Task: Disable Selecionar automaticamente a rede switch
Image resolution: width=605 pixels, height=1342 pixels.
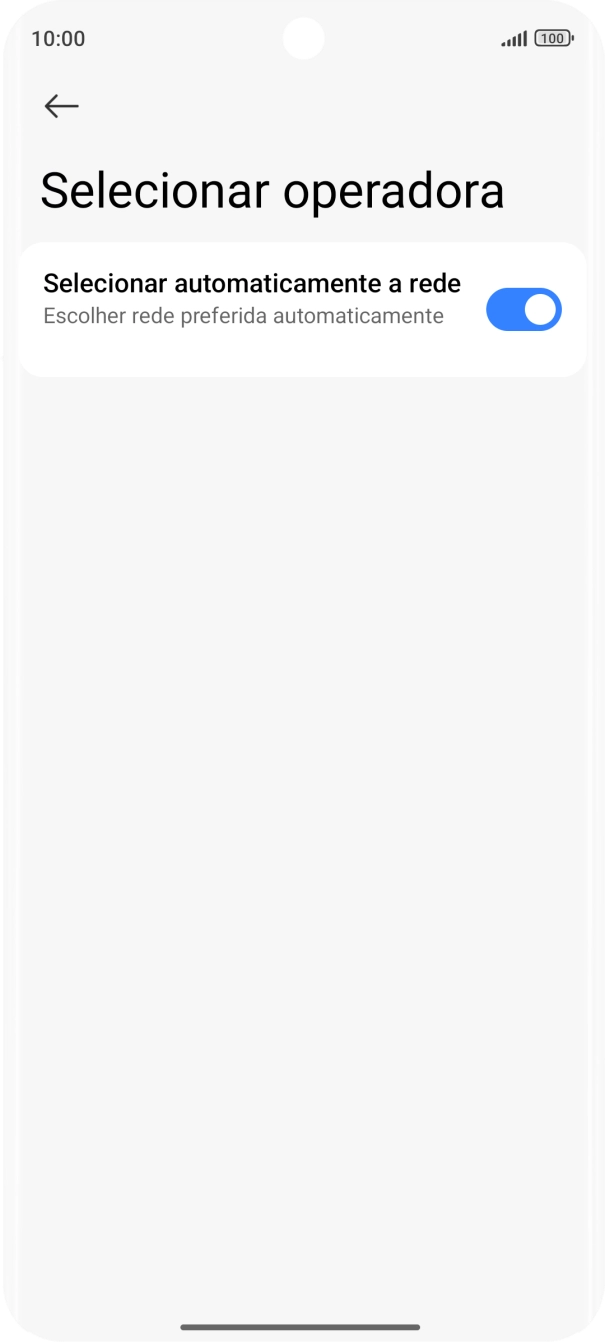Action: click(523, 310)
